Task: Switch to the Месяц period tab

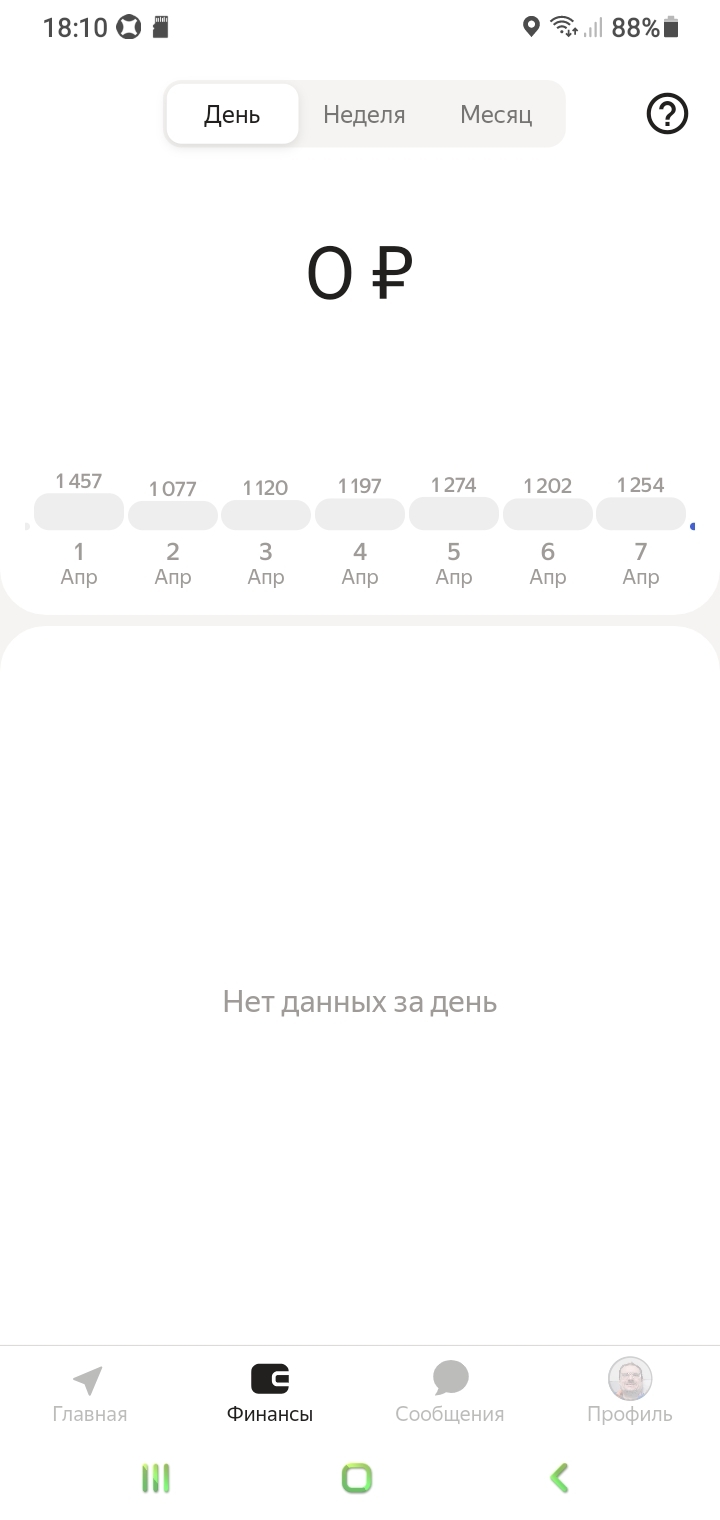Action: click(496, 114)
